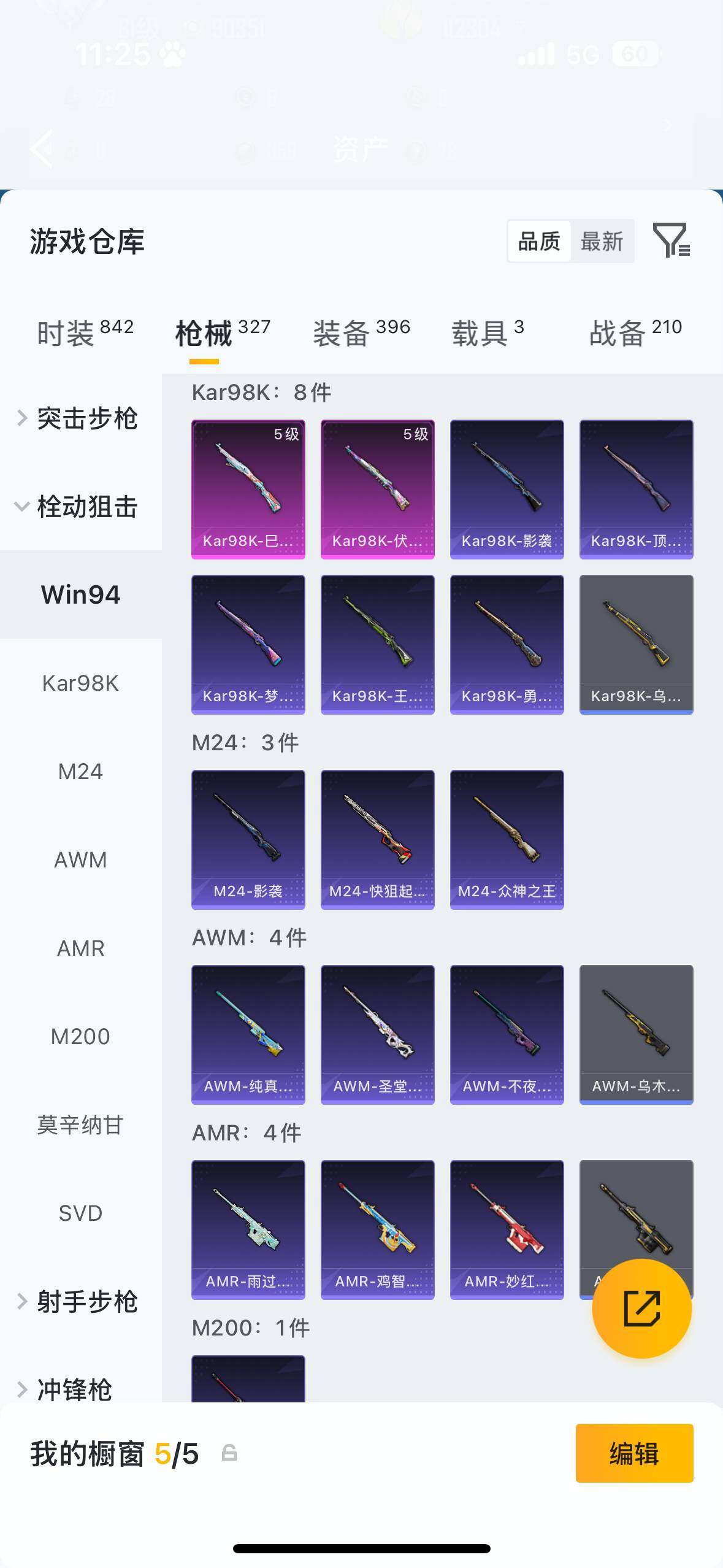This screenshot has width=723, height=1568.
Task: Select 莫辛纳甘 in the sidebar
Action: click(x=80, y=1124)
